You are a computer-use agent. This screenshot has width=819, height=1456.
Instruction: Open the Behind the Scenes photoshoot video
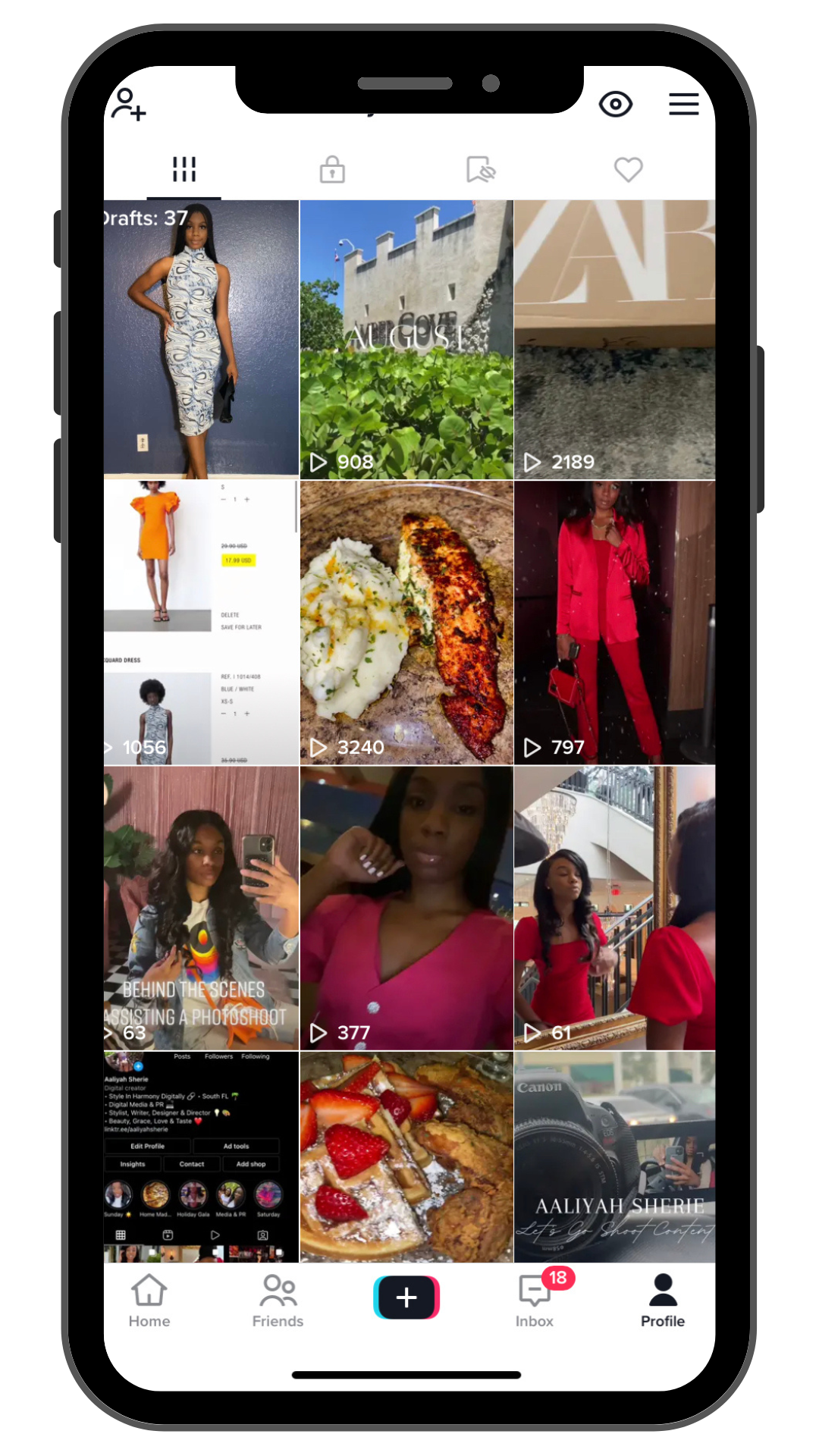[201, 908]
